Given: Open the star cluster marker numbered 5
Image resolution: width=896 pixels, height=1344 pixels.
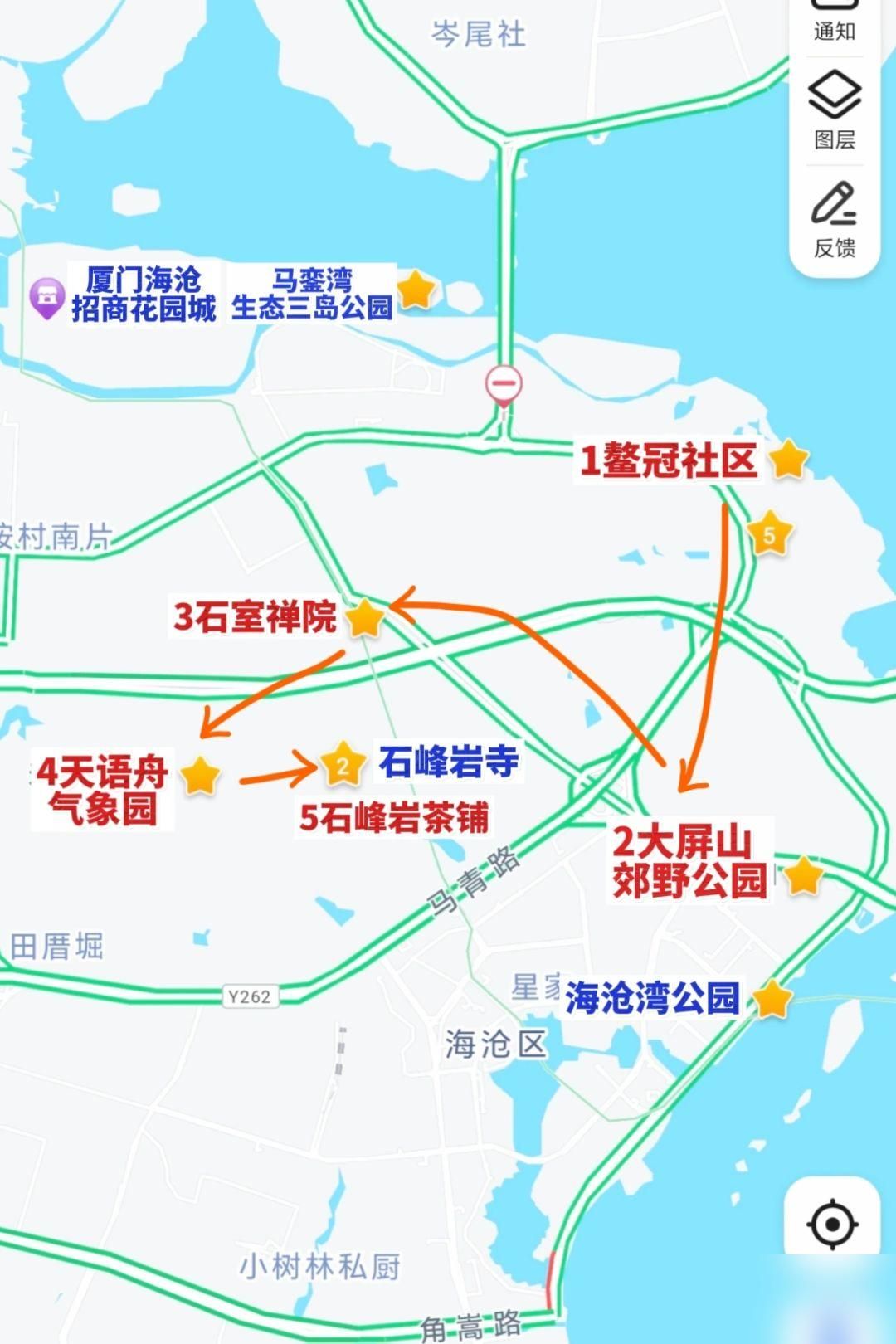Looking at the screenshot, I should click(769, 535).
